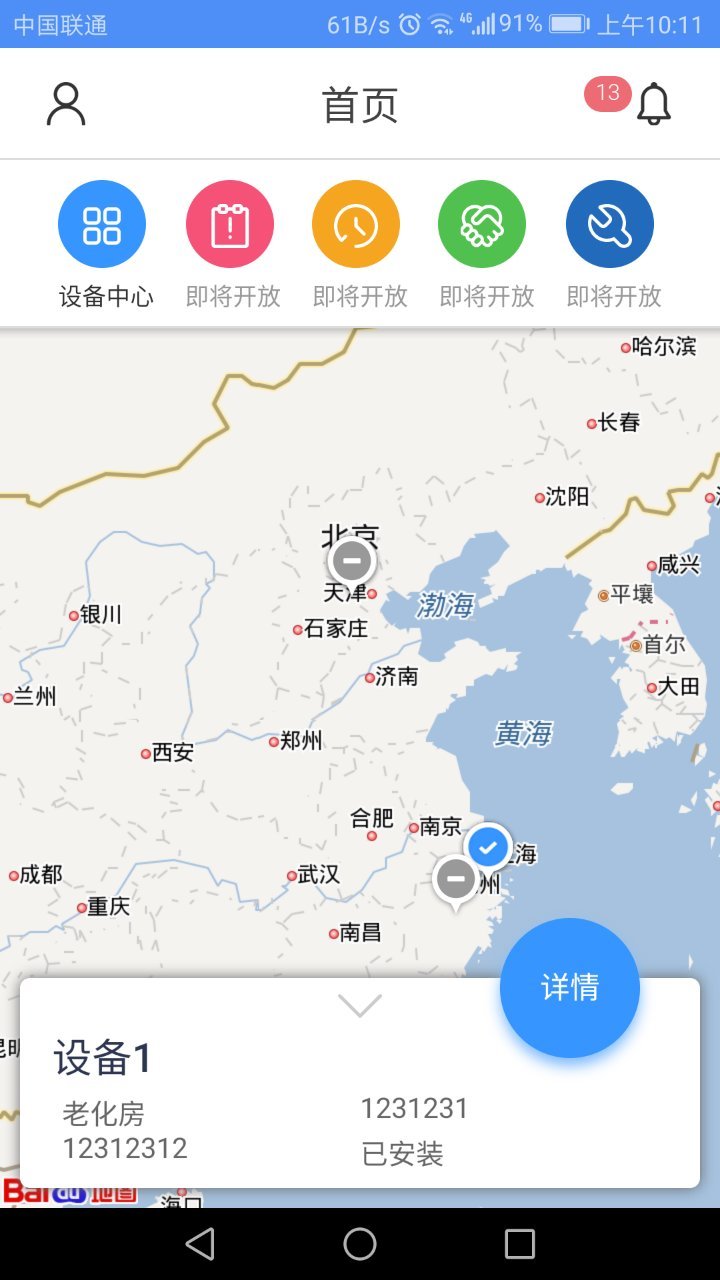Screen dimensions: 720x1280
Task: Tap the pink clipboard 即将开放 icon
Action: (x=230, y=225)
